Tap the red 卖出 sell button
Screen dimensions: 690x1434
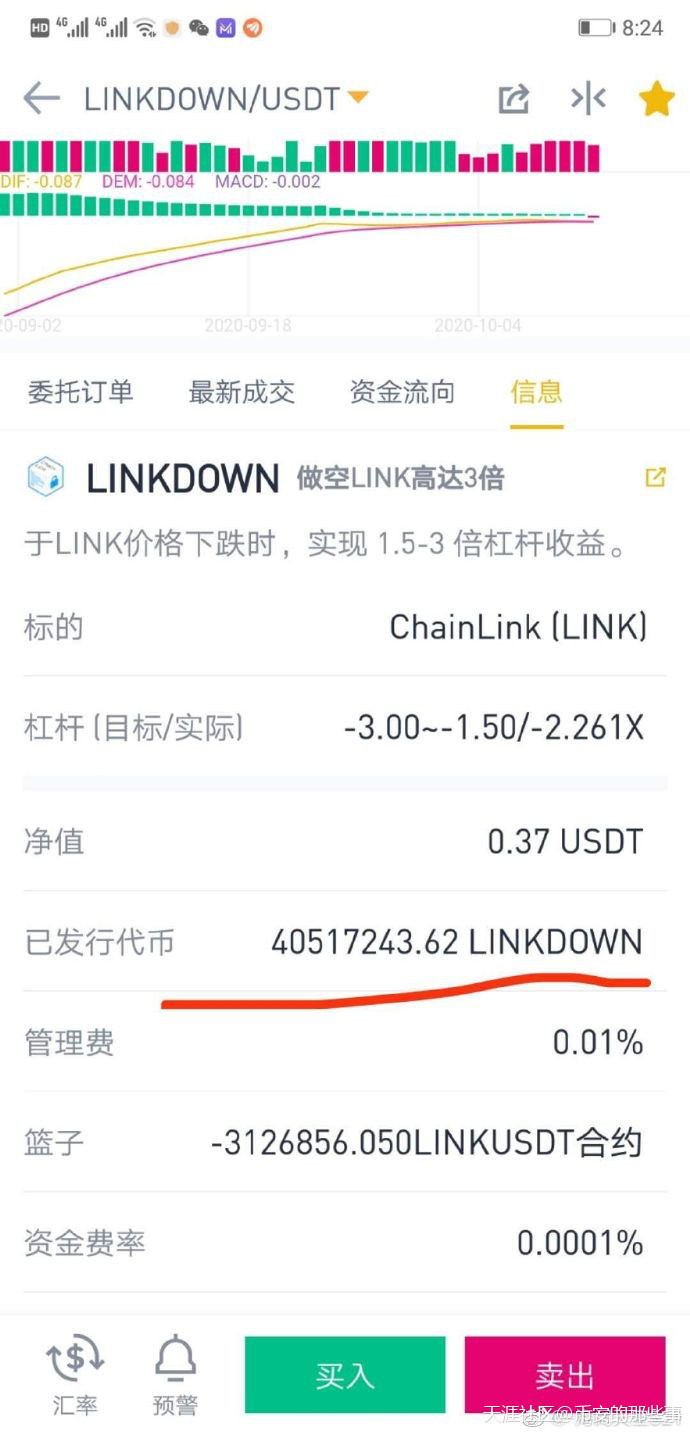pos(564,1376)
